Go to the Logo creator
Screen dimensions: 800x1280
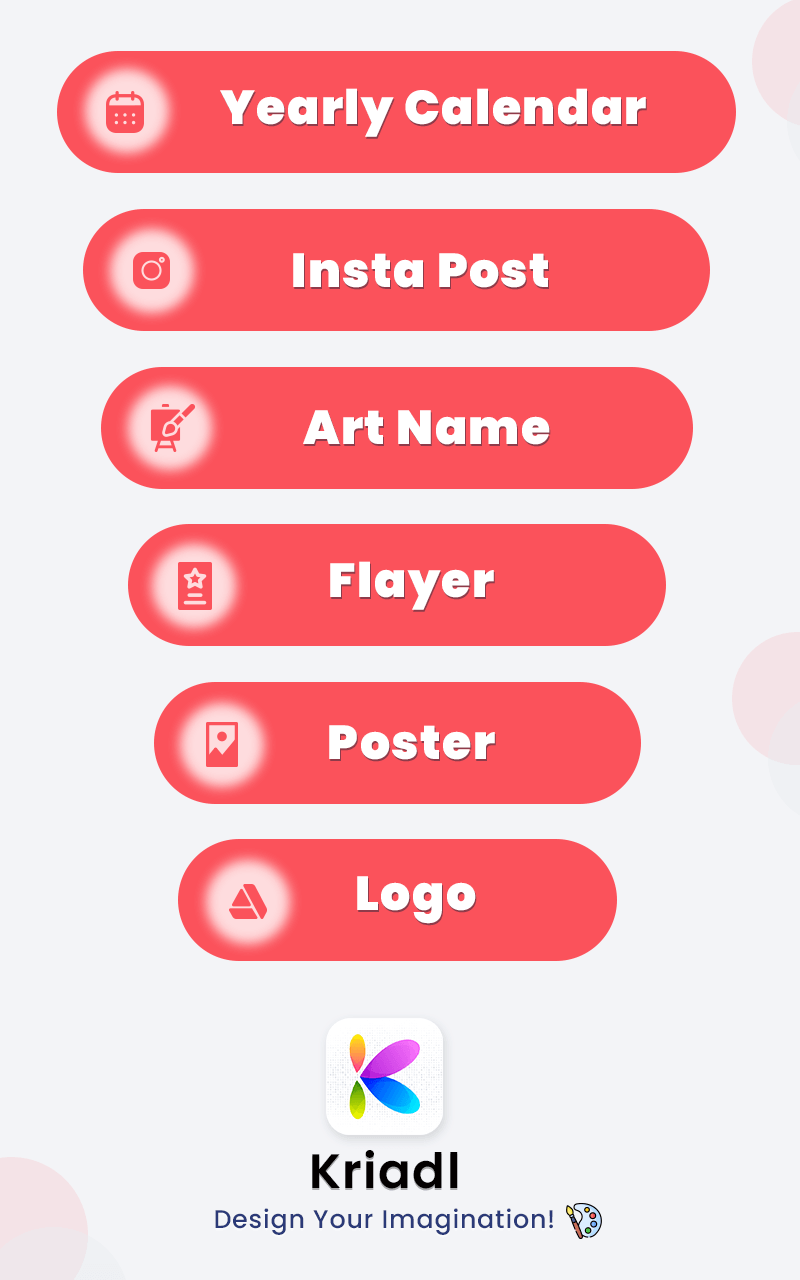[x=396, y=900]
